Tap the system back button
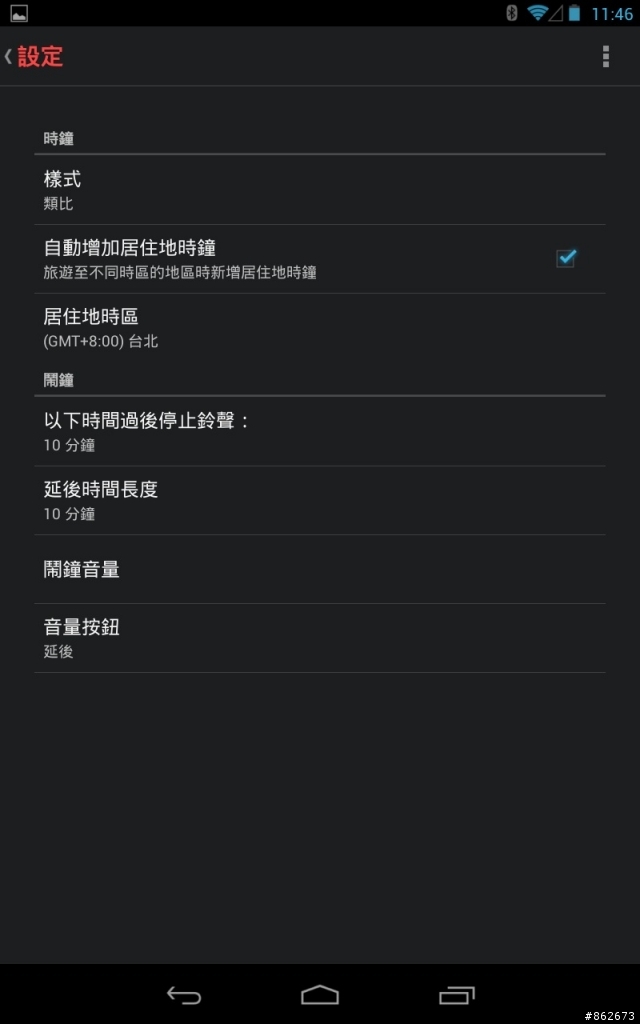 (184, 995)
